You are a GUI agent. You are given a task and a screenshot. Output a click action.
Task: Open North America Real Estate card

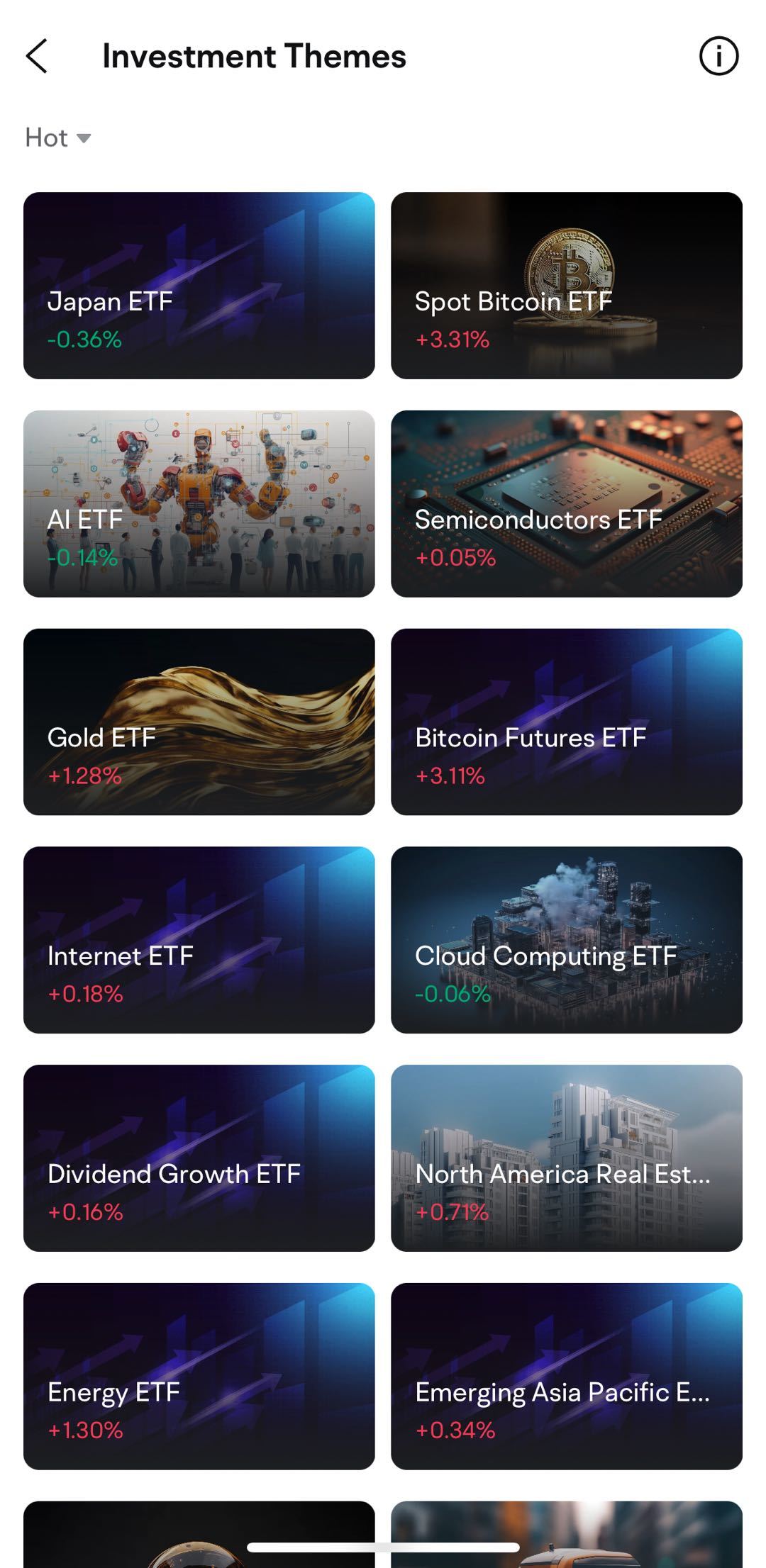[566, 1158]
